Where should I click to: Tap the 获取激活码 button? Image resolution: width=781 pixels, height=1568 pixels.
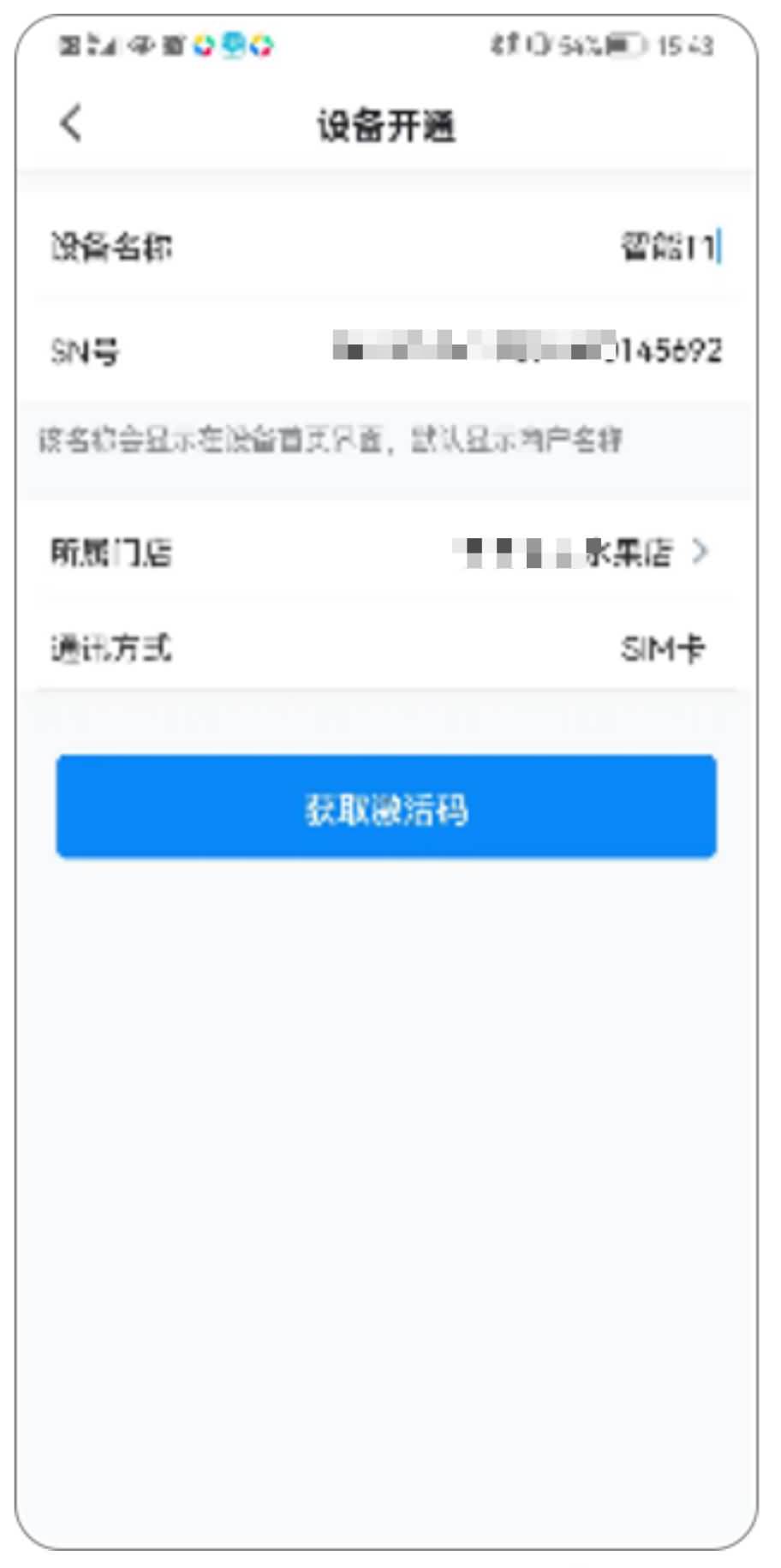click(386, 806)
